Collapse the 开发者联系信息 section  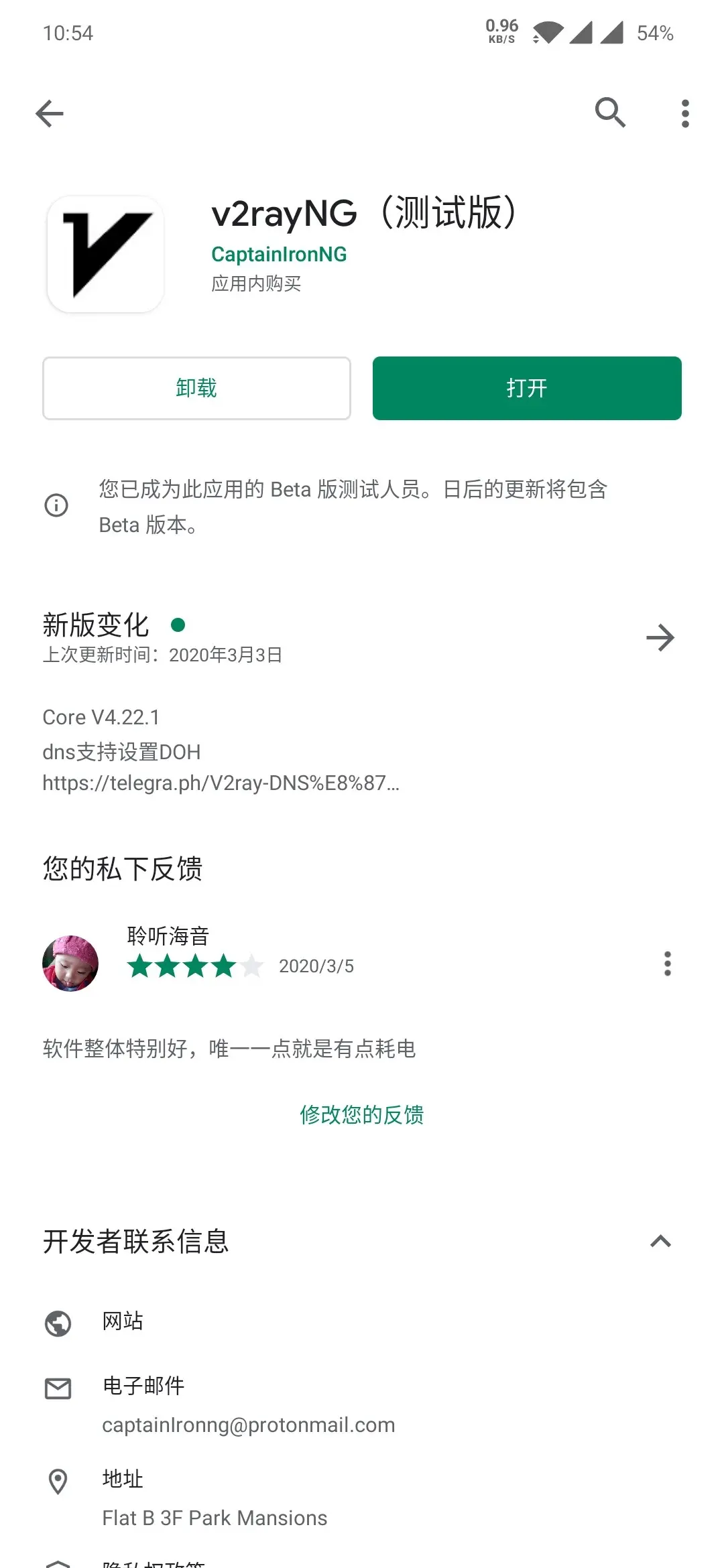660,1242
